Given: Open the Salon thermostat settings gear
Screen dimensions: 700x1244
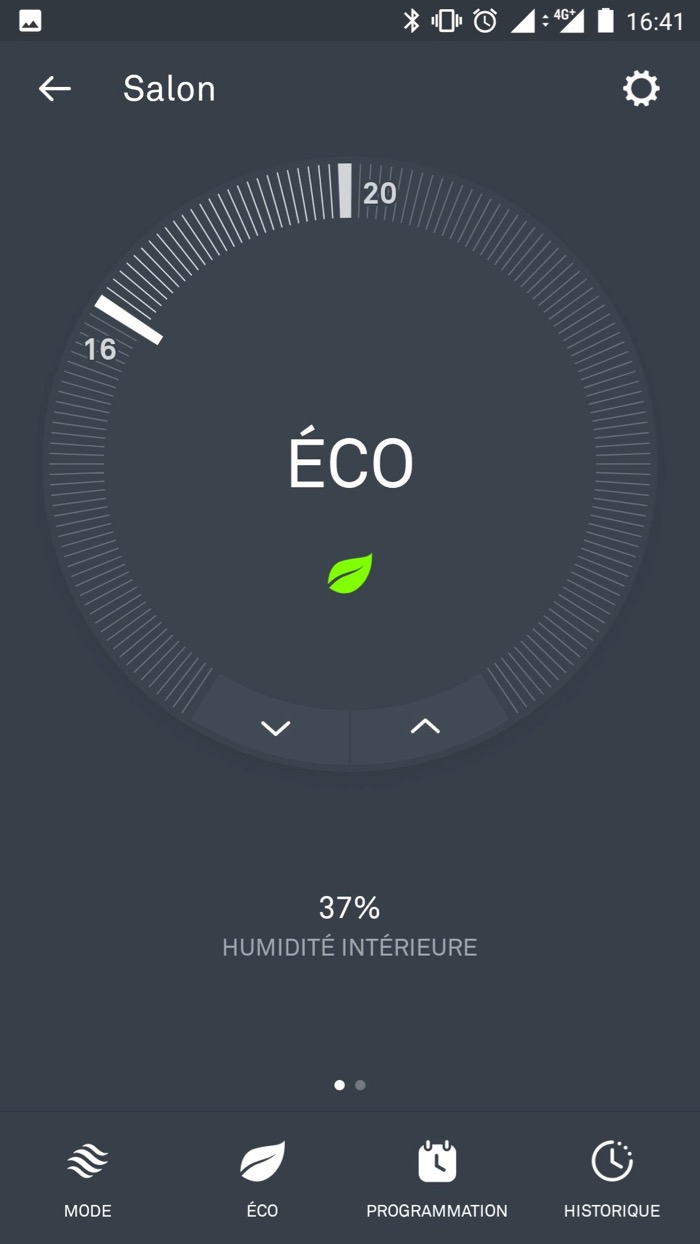Looking at the screenshot, I should (641, 89).
